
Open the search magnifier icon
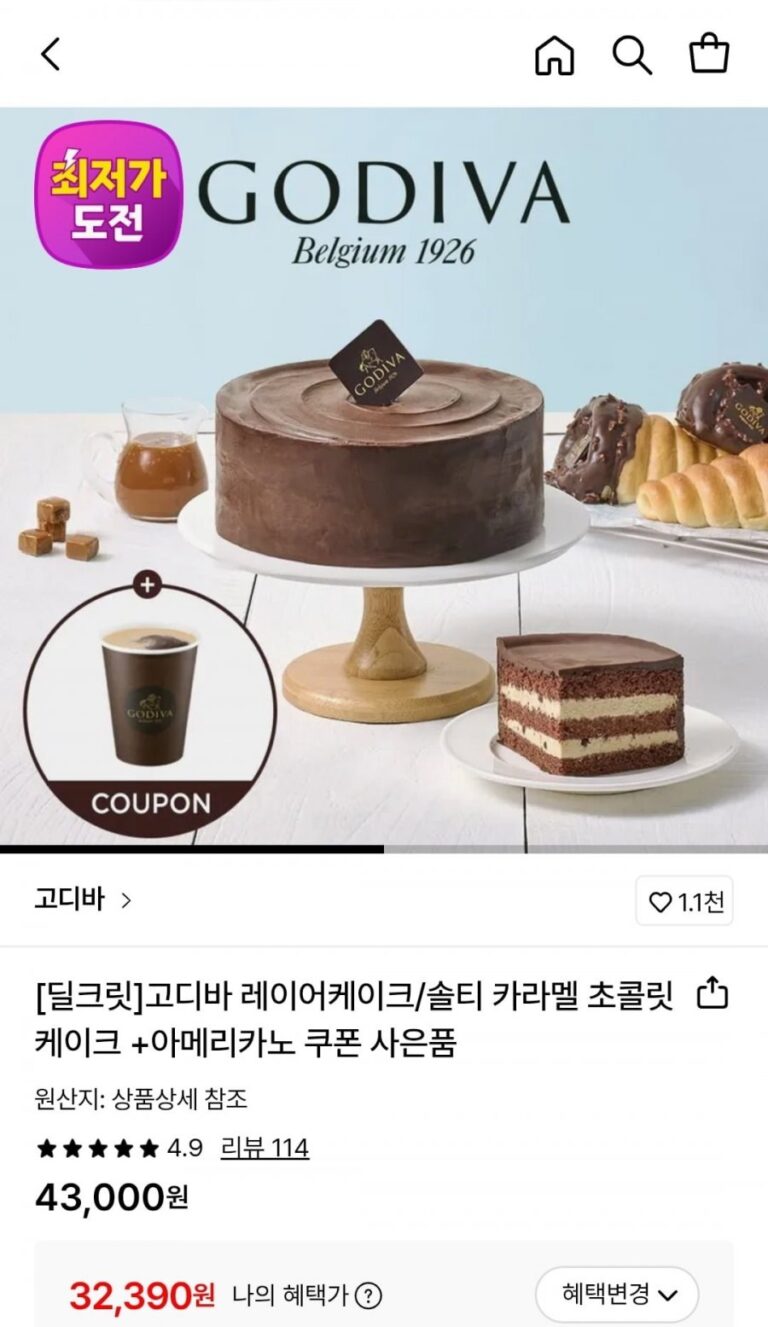point(632,55)
